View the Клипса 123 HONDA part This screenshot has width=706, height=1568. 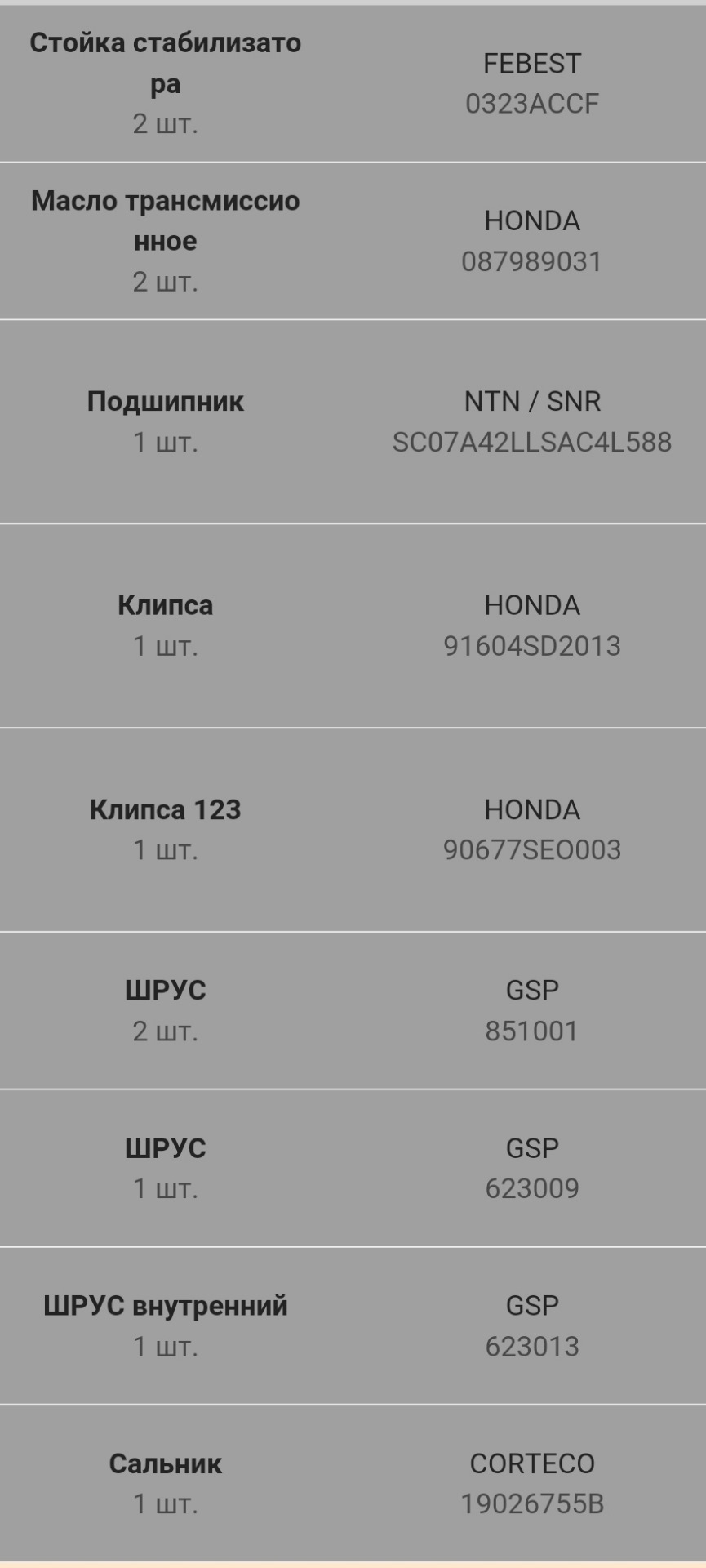click(x=353, y=830)
